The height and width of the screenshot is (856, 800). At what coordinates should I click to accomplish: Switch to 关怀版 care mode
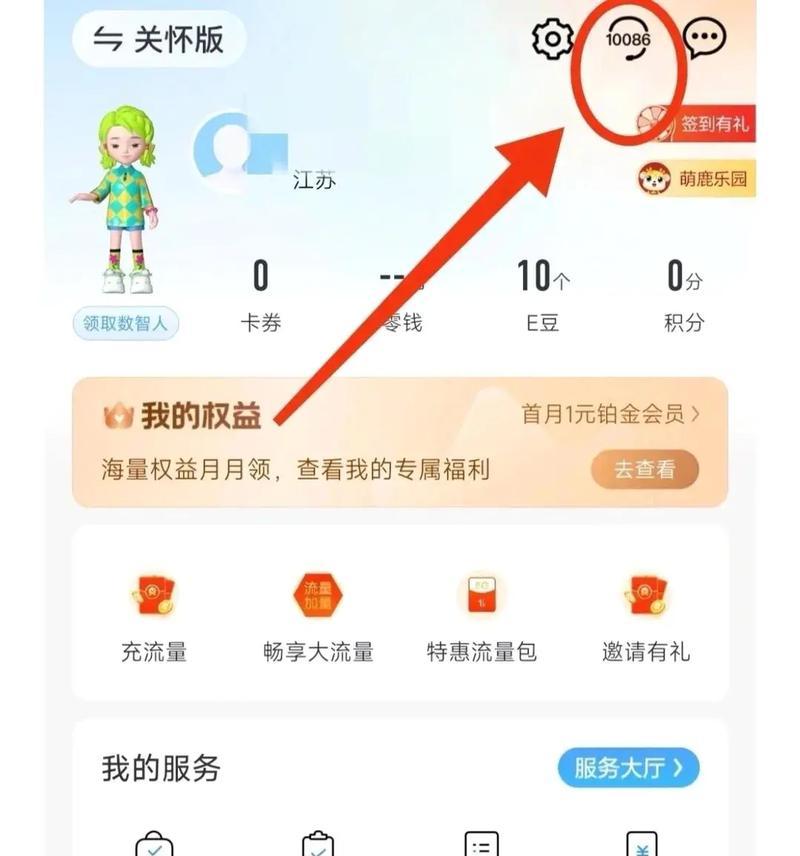158,40
